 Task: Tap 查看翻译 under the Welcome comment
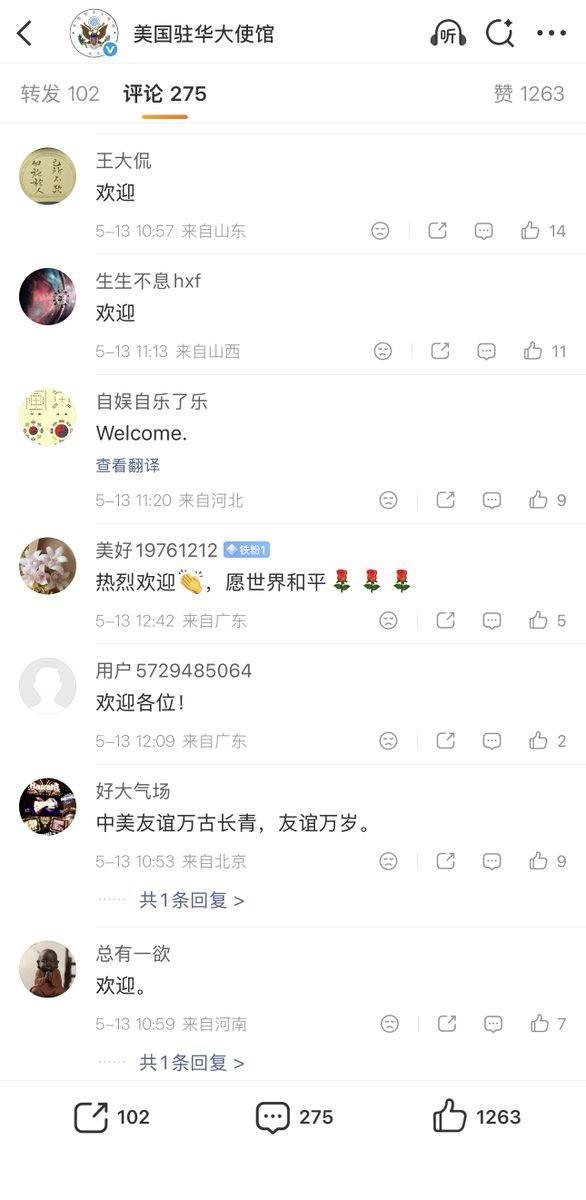tap(128, 466)
